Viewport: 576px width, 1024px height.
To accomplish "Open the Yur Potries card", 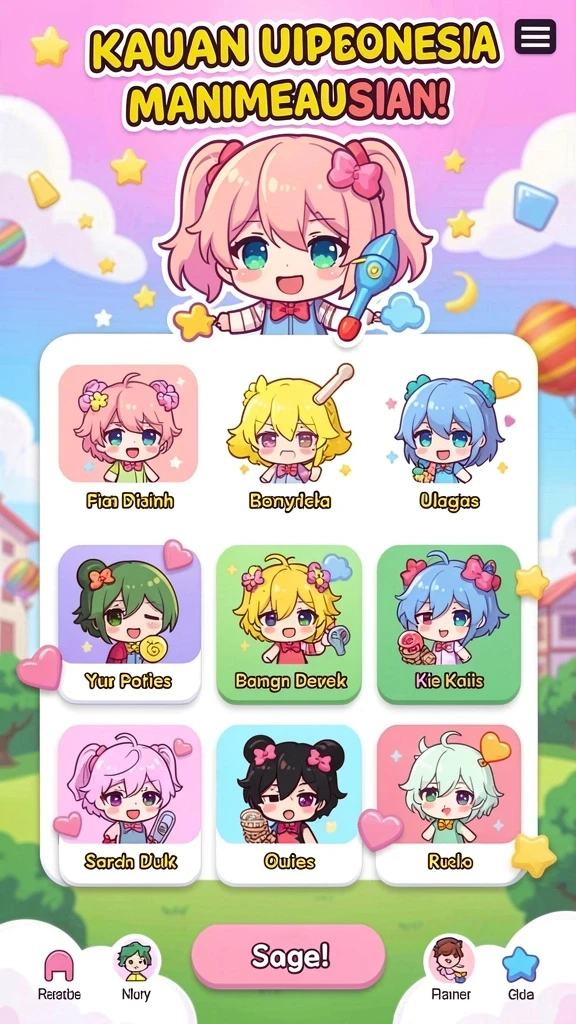I will (x=129, y=623).
